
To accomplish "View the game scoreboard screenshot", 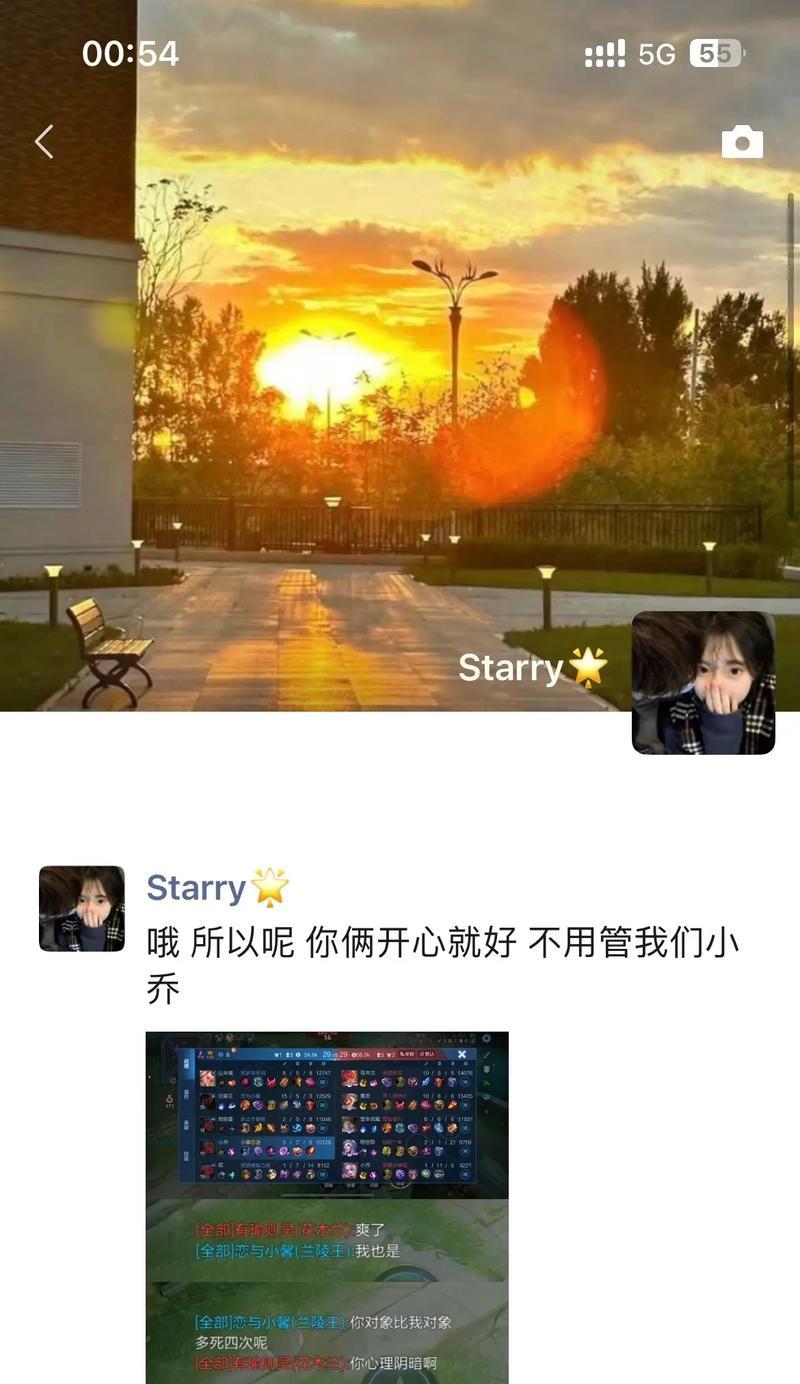I will 327,1114.
